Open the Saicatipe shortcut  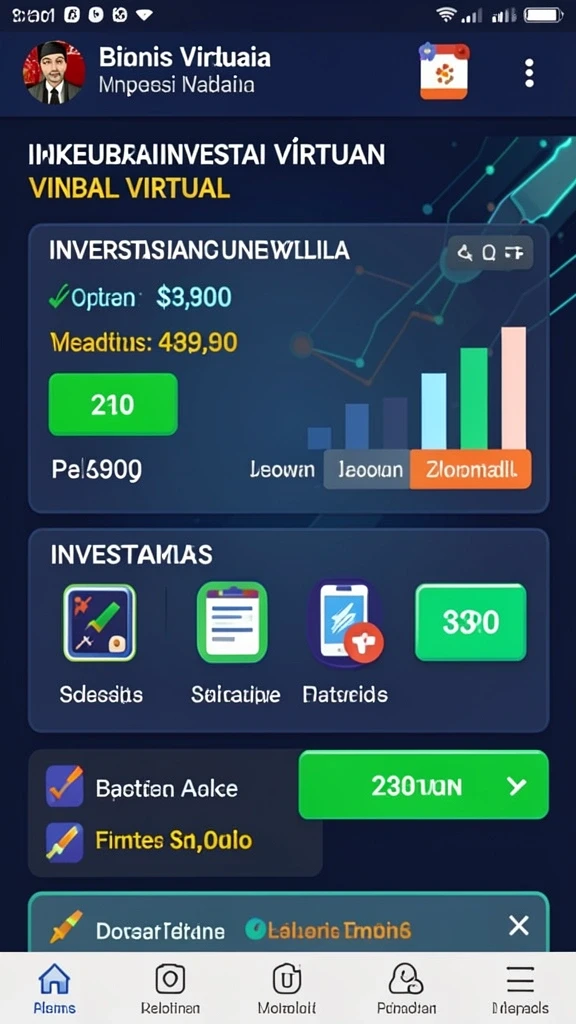[235, 642]
